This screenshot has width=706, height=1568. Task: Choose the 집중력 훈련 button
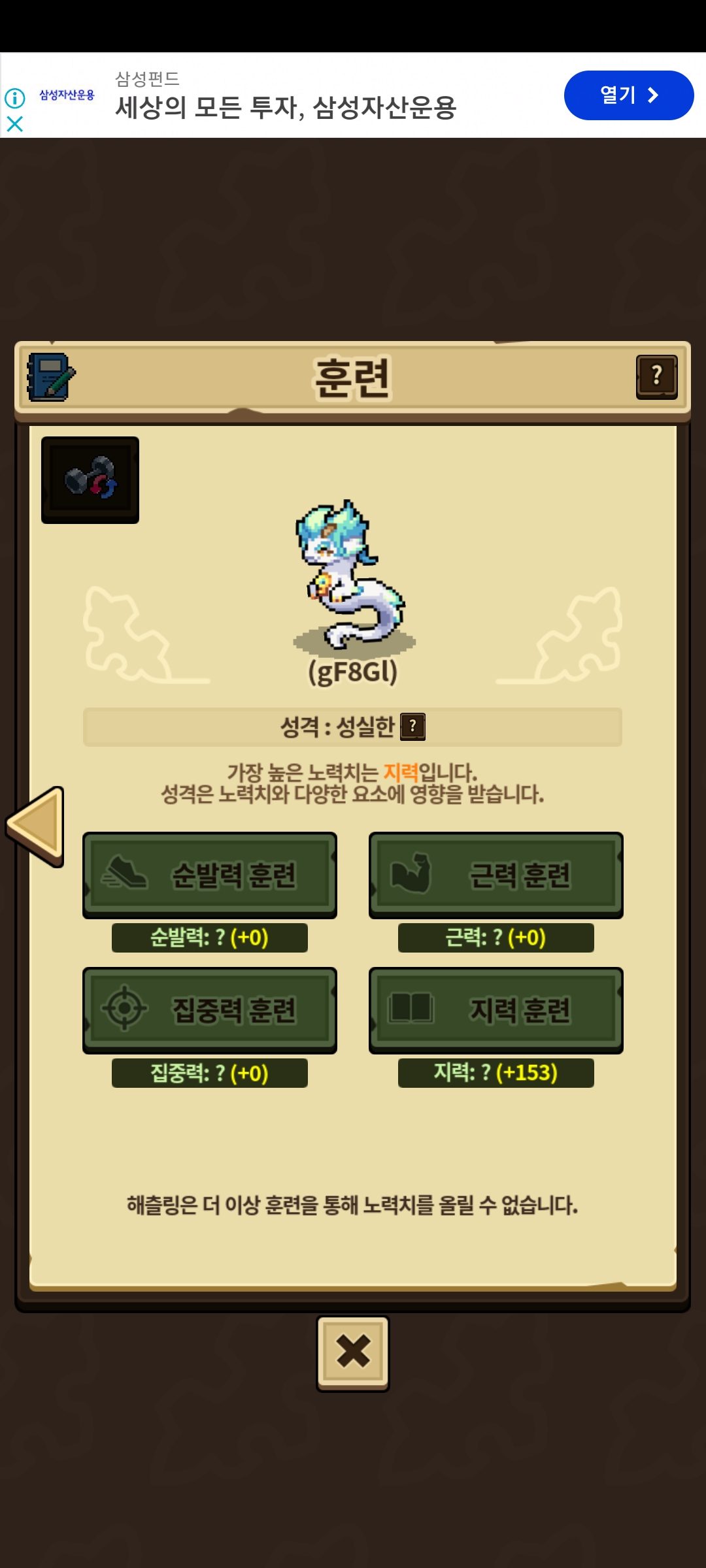coord(210,1010)
